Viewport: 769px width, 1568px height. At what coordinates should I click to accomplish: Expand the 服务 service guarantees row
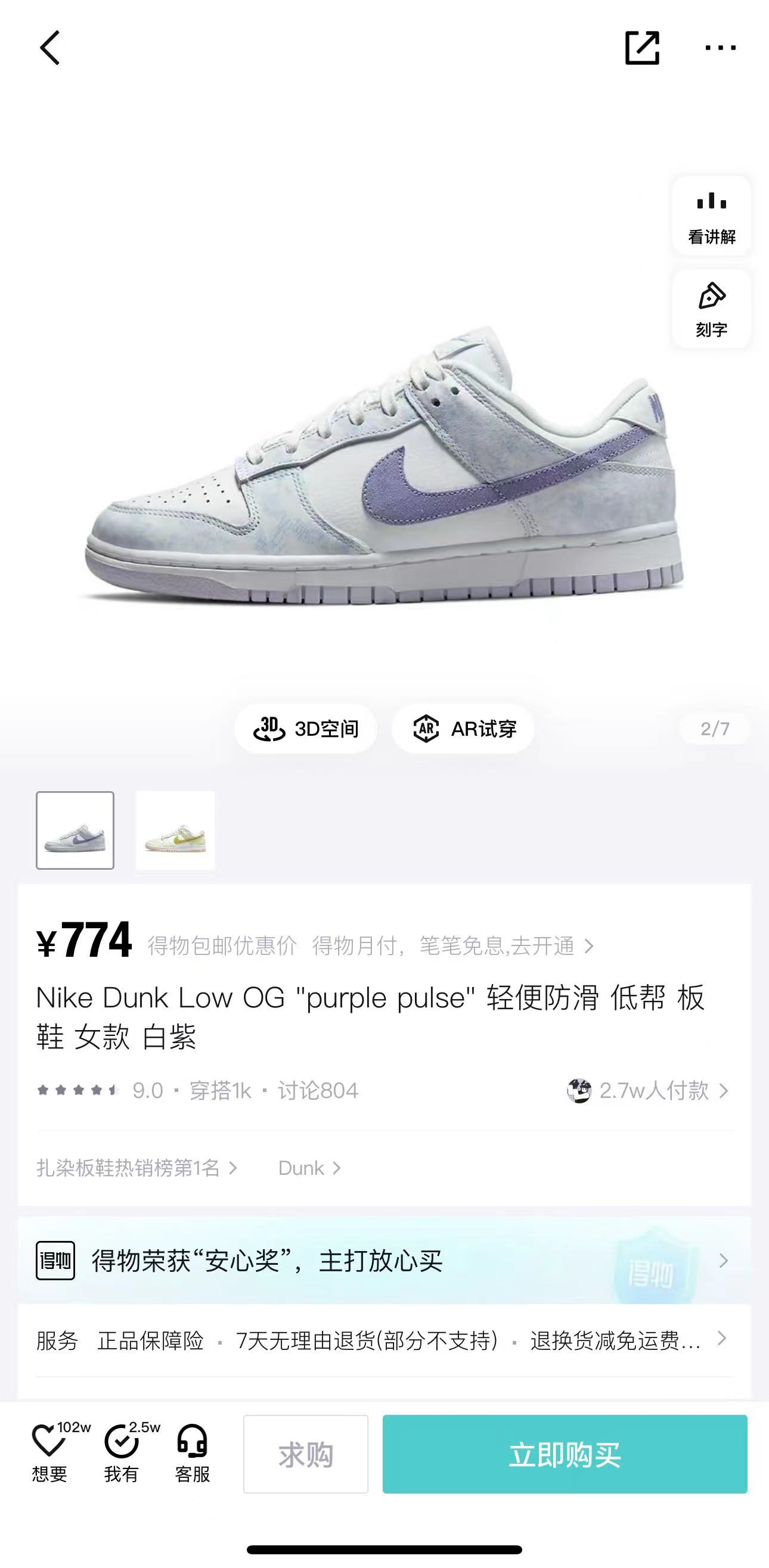[x=384, y=1340]
